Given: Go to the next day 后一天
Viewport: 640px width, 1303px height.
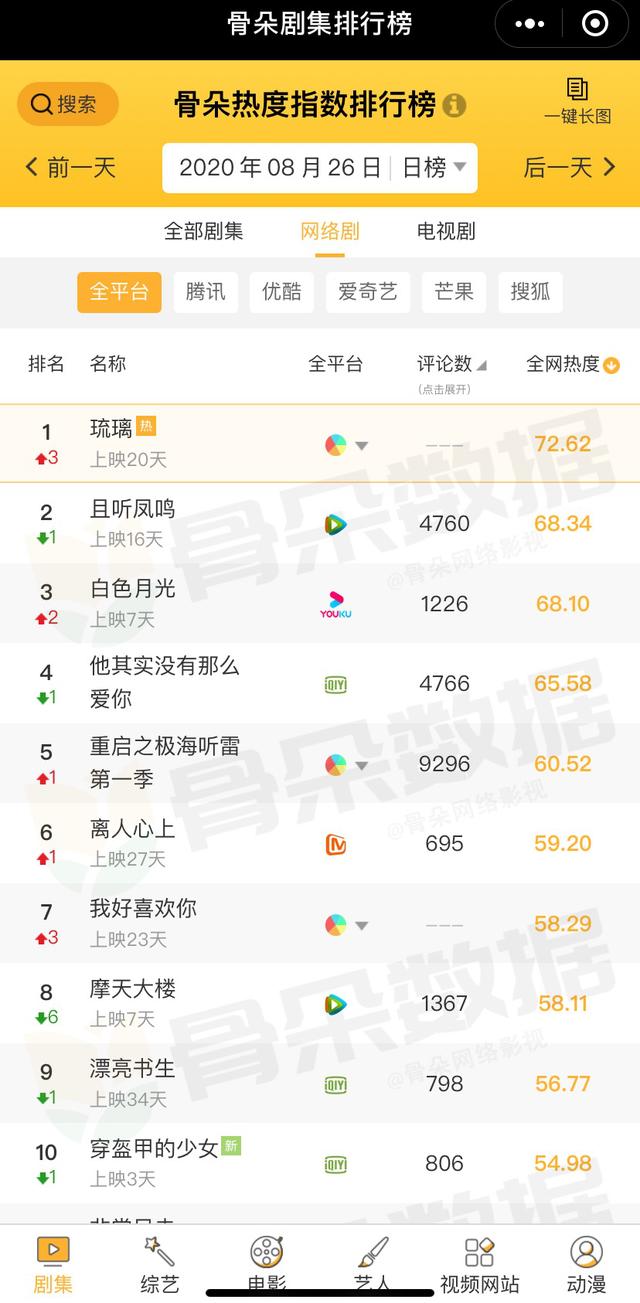Looking at the screenshot, I should pos(570,167).
